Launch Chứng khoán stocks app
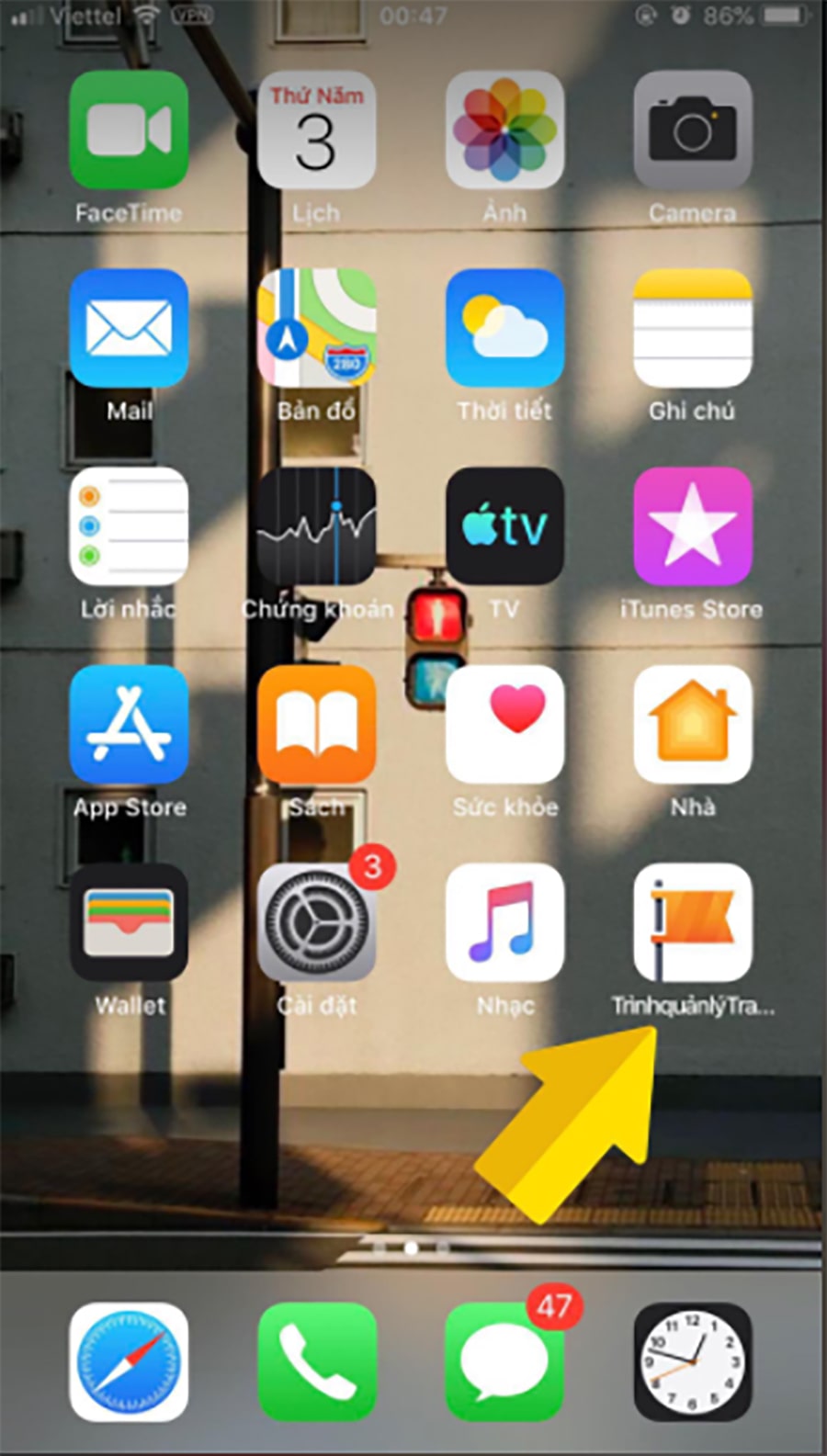 pyautogui.click(x=316, y=526)
